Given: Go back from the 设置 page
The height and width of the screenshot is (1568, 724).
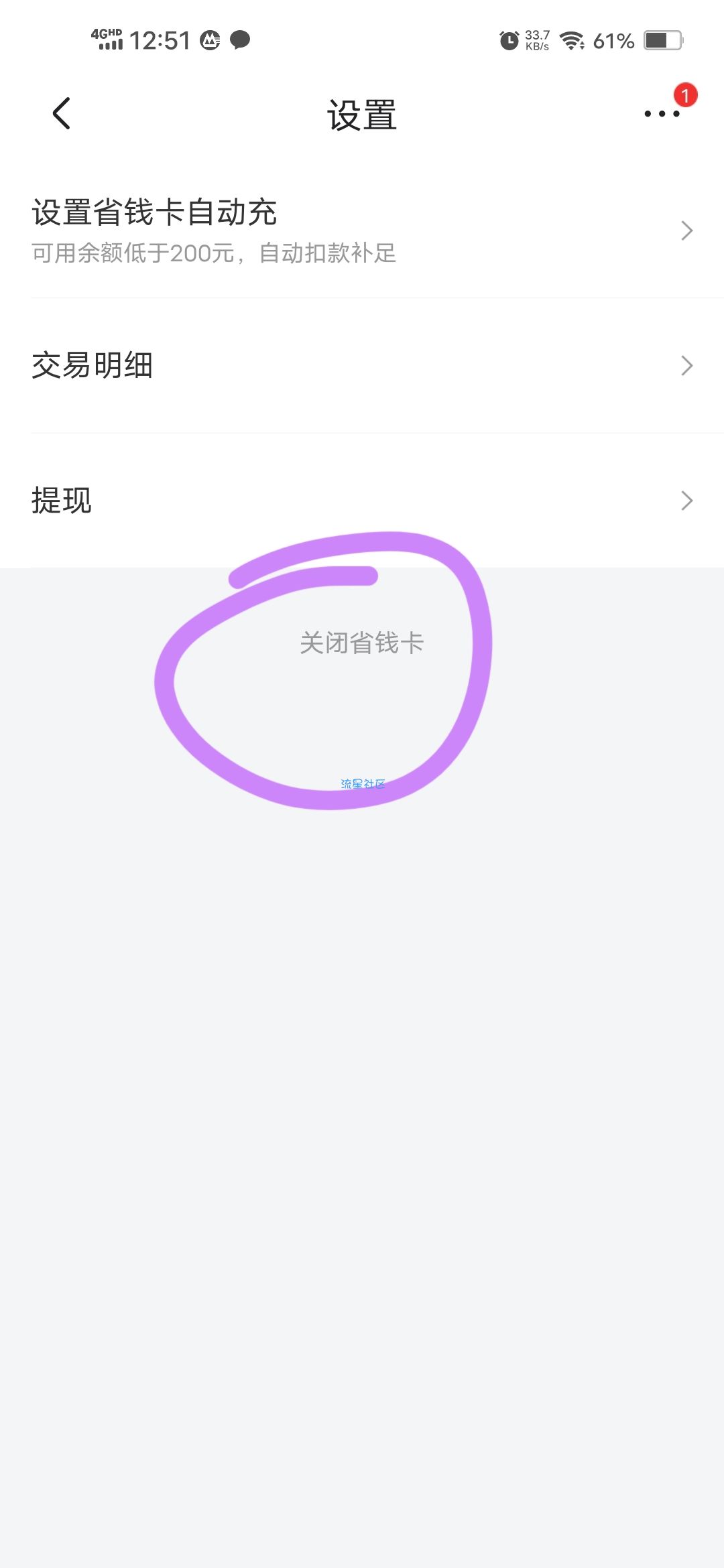Looking at the screenshot, I should coord(62,113).
